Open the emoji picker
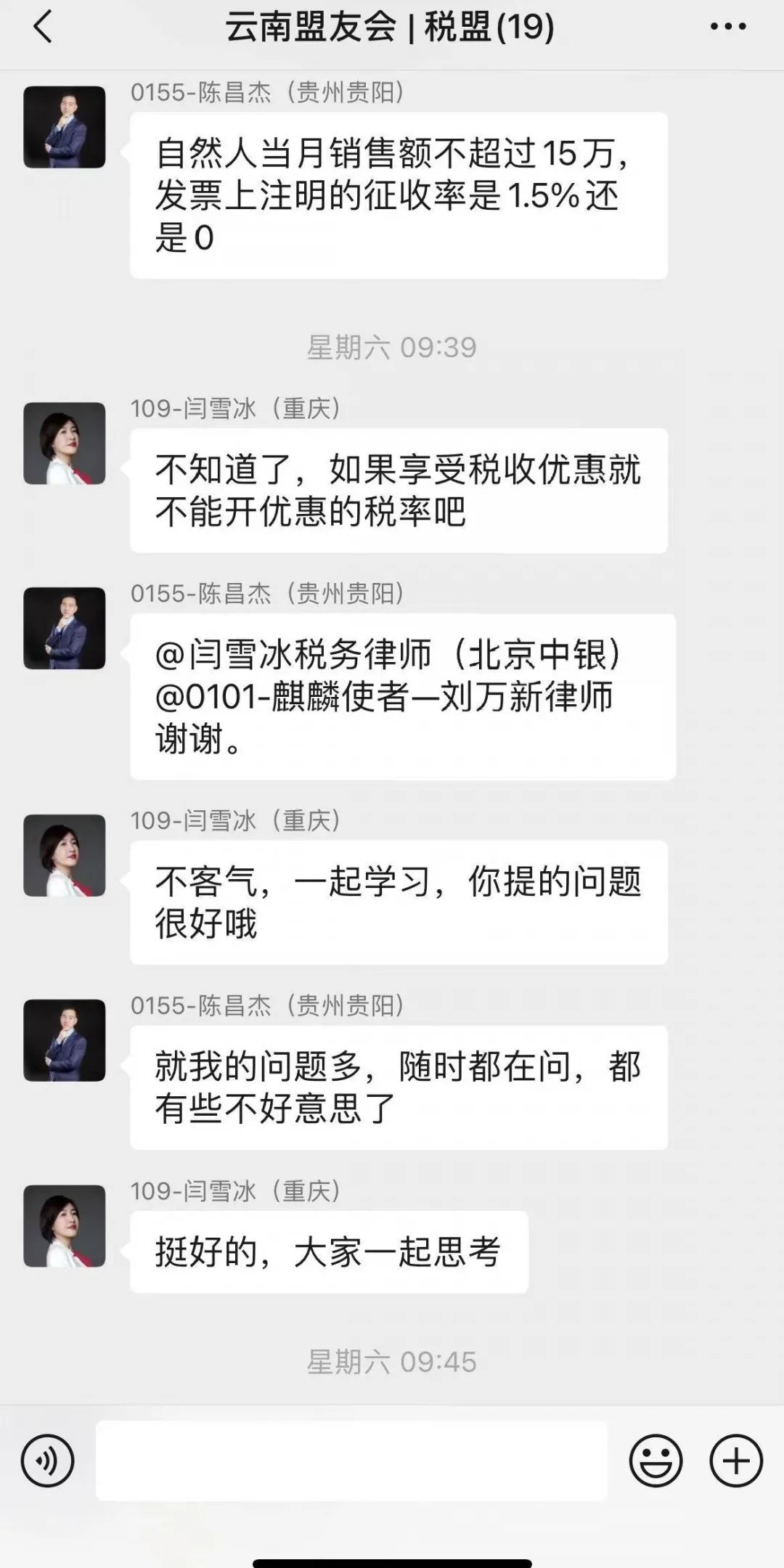This screenshot has width=784, height=1568. coord(656,1460)
